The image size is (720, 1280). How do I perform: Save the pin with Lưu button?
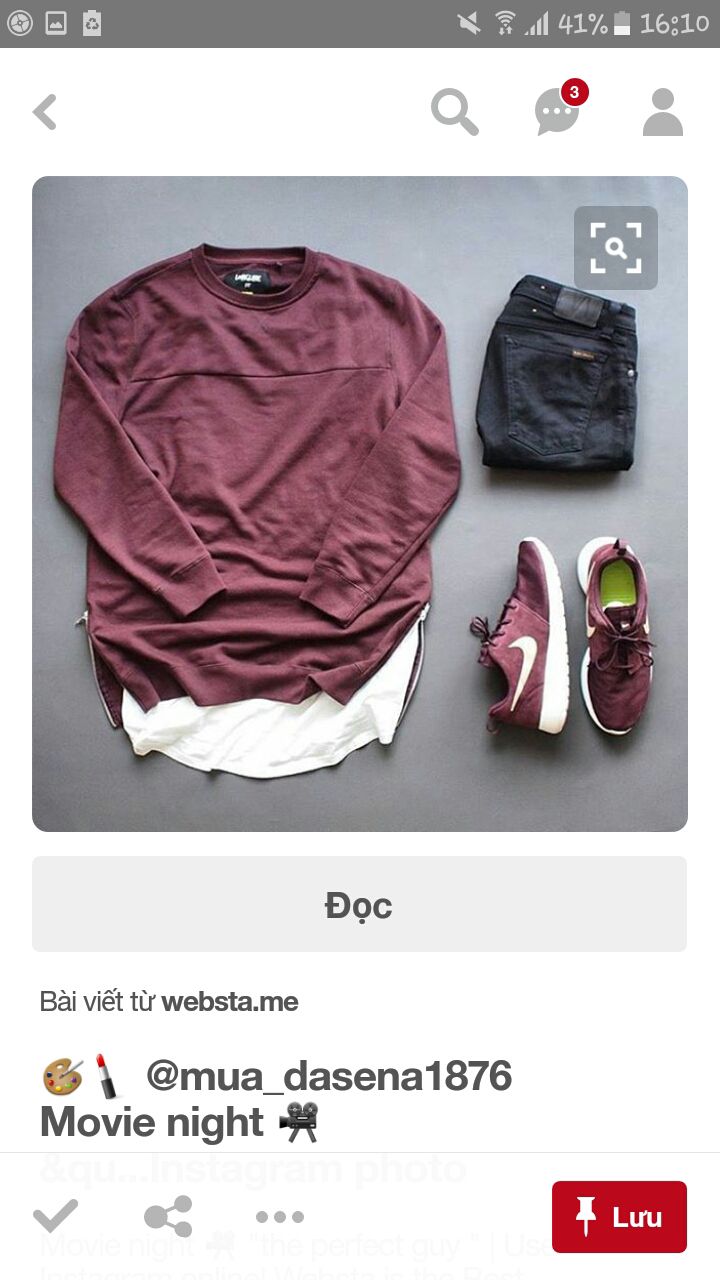click(619, 1217)
